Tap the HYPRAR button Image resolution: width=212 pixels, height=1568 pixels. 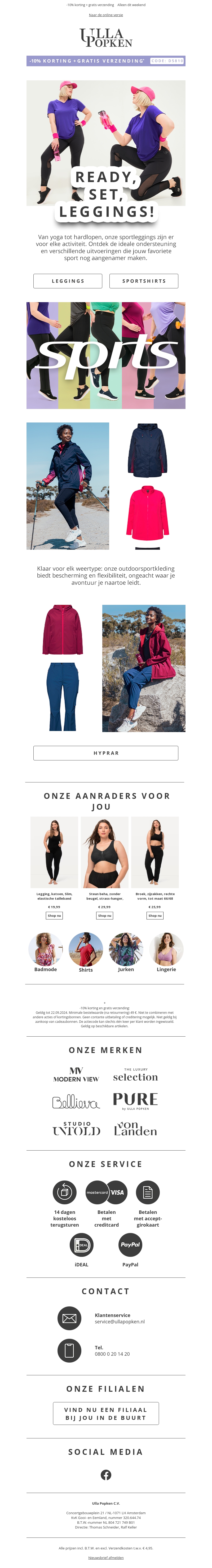coord(105,753)
